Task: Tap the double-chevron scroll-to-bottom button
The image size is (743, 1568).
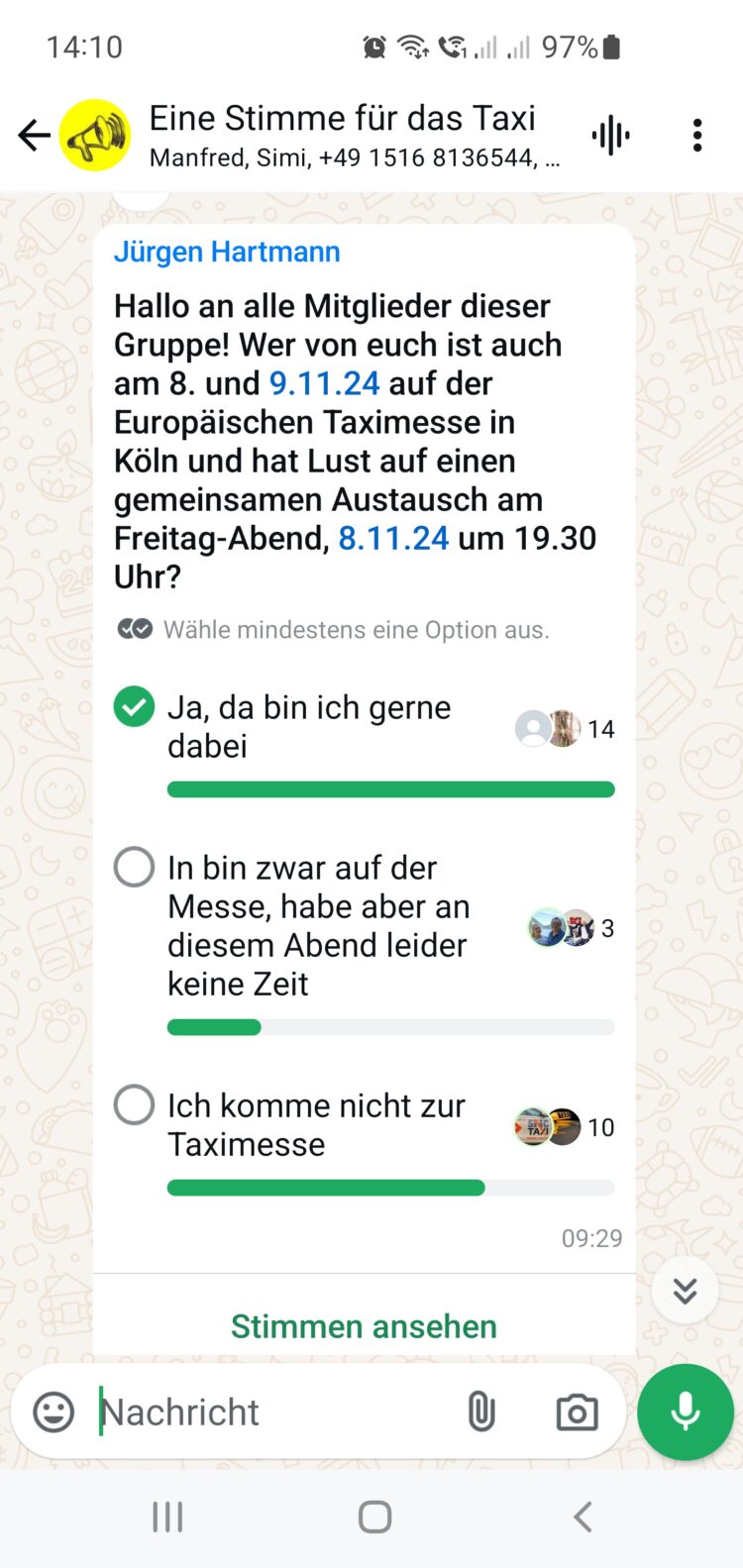Action: coord(685,1291)
